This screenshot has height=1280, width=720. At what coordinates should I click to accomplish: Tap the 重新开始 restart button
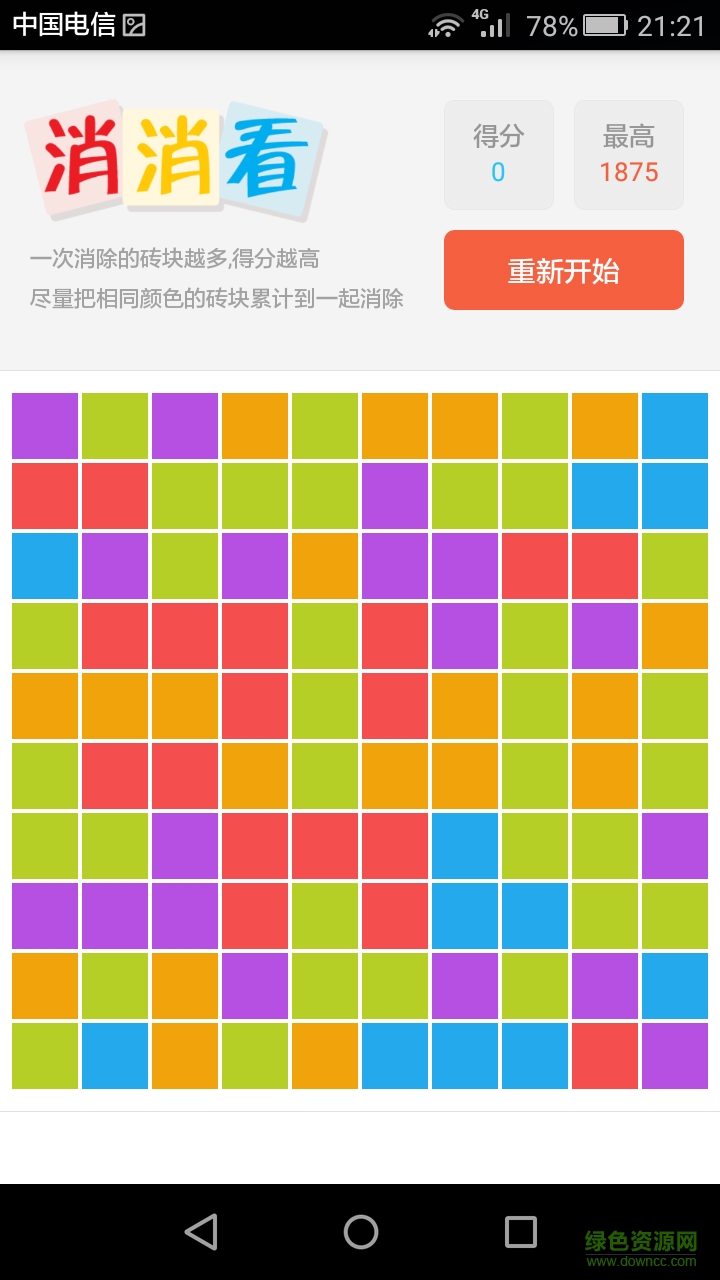point(563,270)
